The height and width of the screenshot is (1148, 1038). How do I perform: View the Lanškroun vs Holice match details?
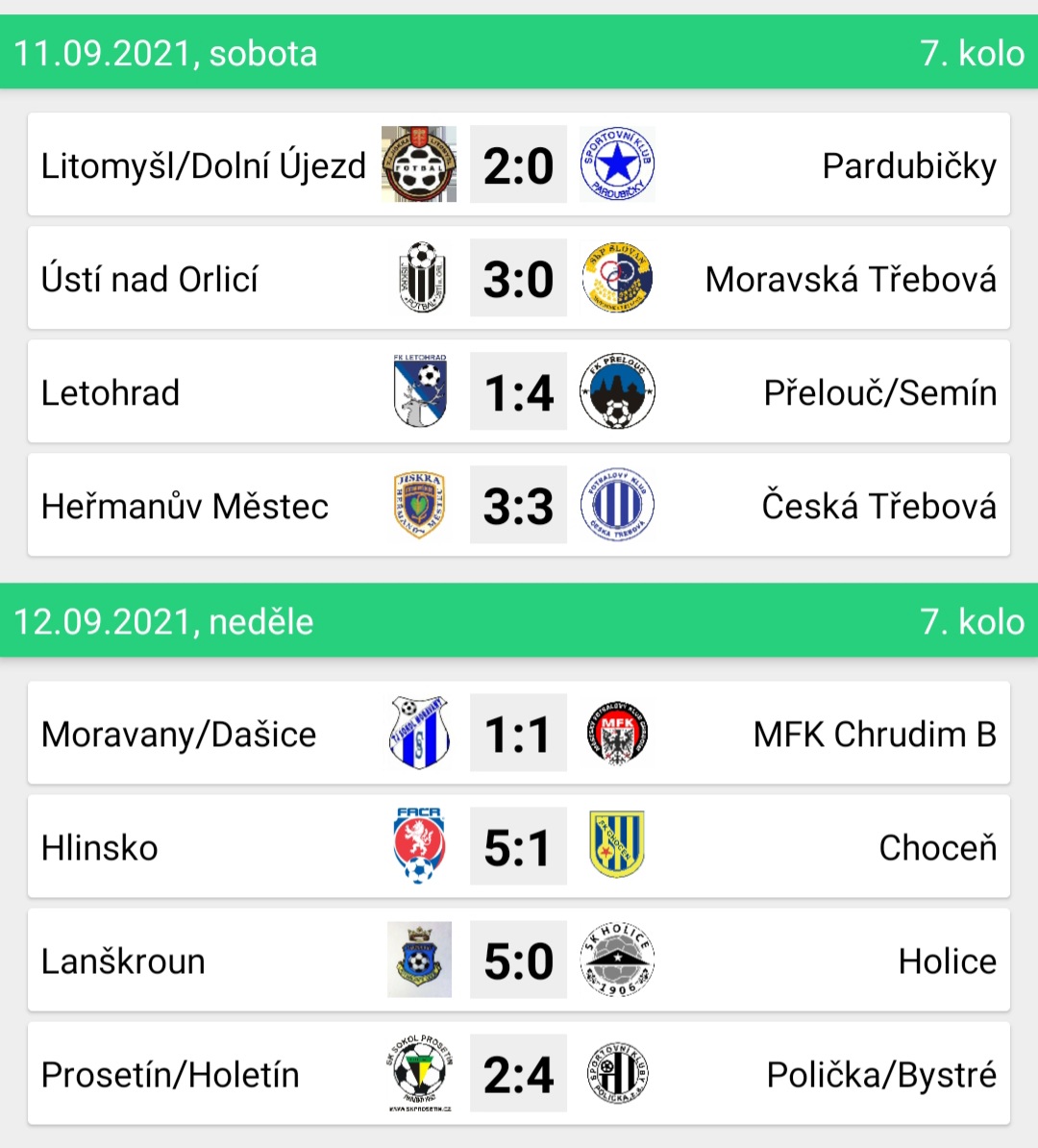point(518,961)
